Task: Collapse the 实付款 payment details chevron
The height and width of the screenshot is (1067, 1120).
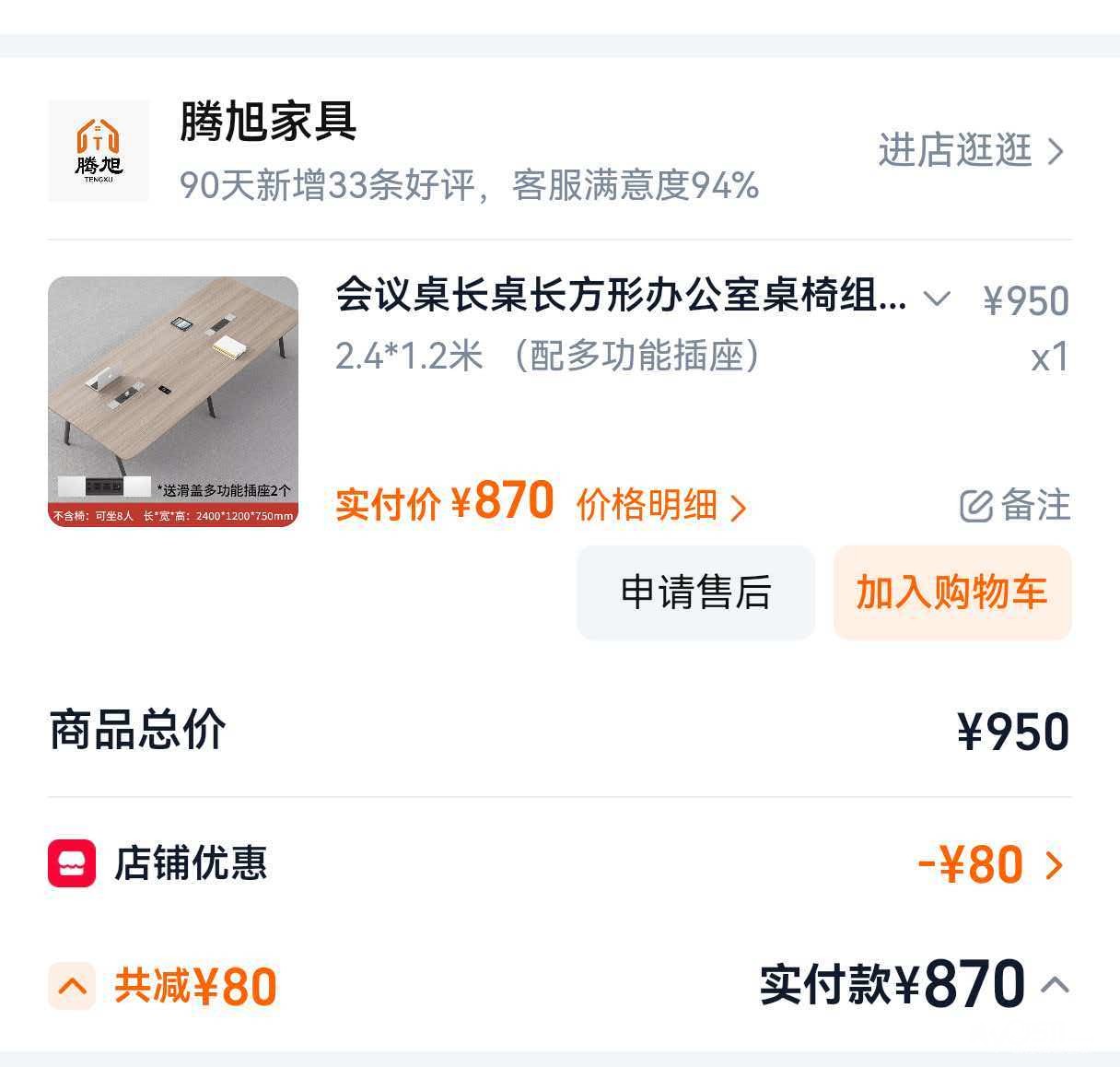Action: (1056, 985)
